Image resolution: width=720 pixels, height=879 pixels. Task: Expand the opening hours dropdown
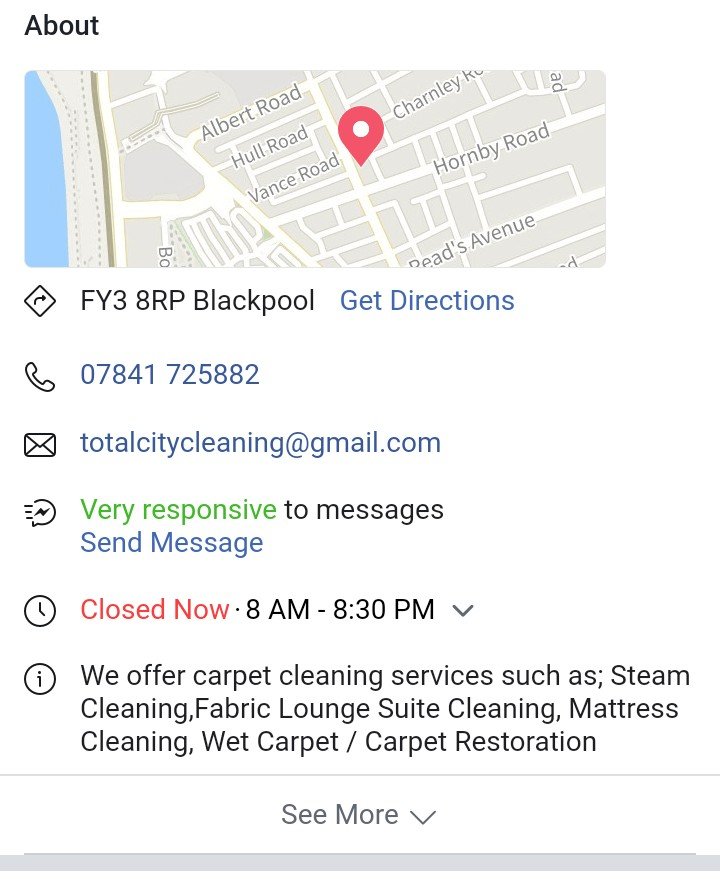point(462,610)
